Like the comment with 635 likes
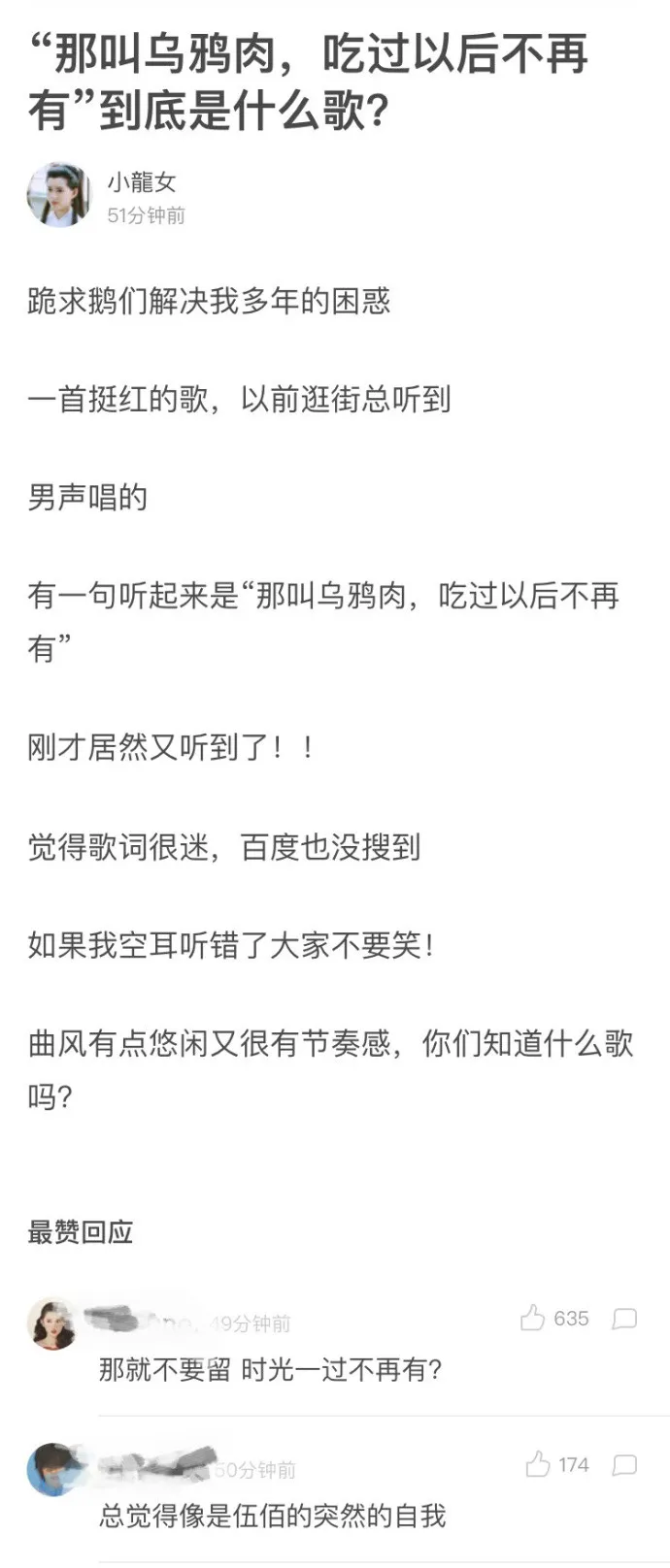The height and width of the screenshot is (1568, 670). [532, 1318]
